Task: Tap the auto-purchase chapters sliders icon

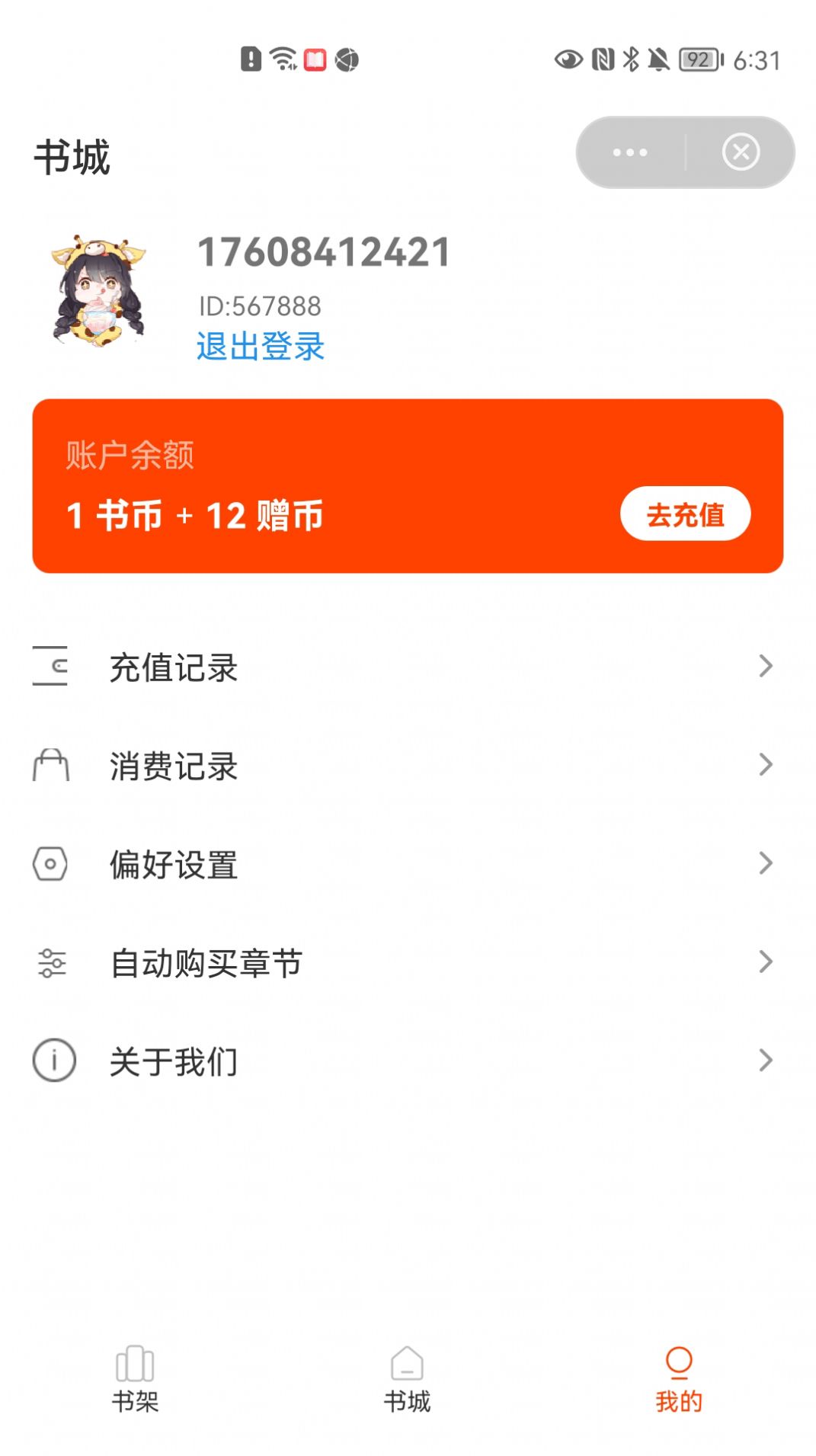Action: 50,962
